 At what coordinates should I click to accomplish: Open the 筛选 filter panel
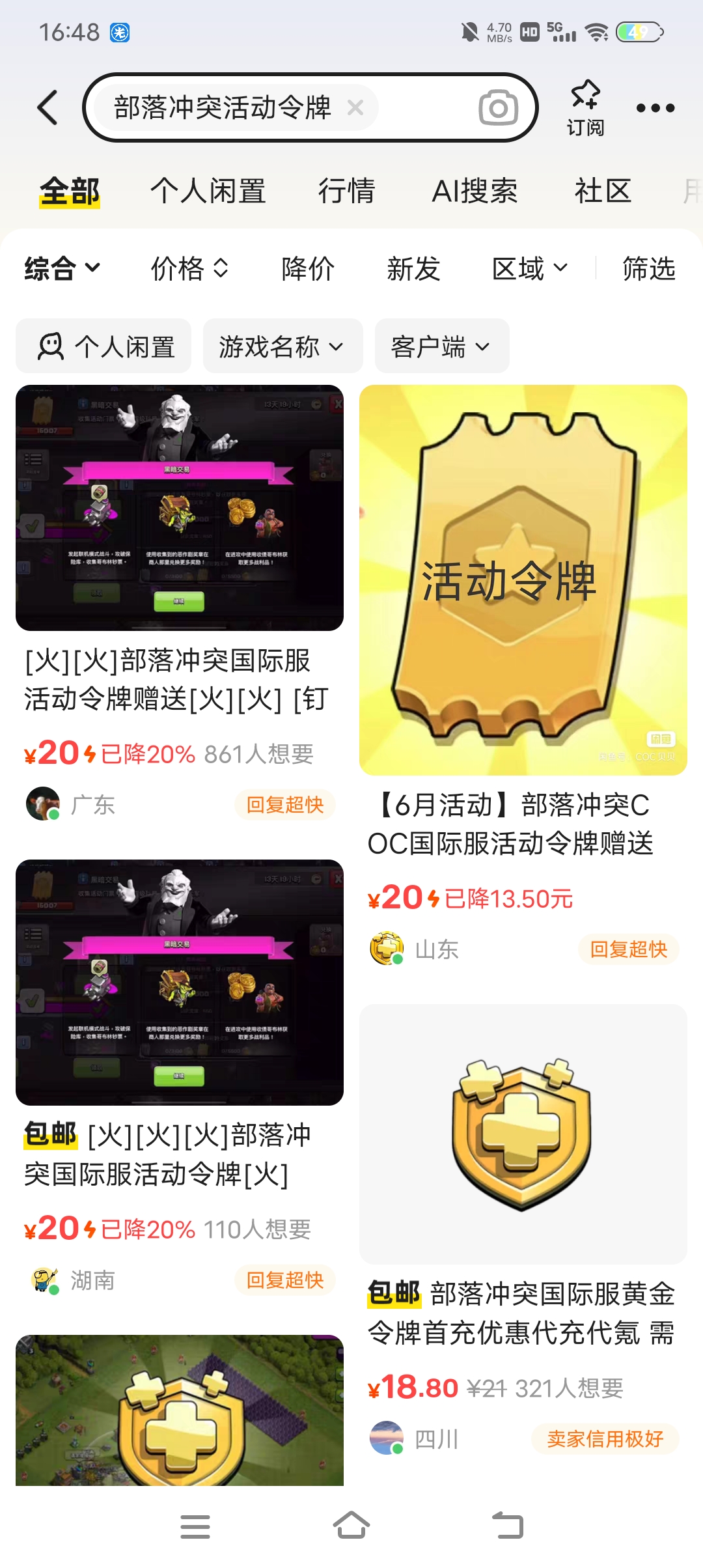click(x=648, y=268)
